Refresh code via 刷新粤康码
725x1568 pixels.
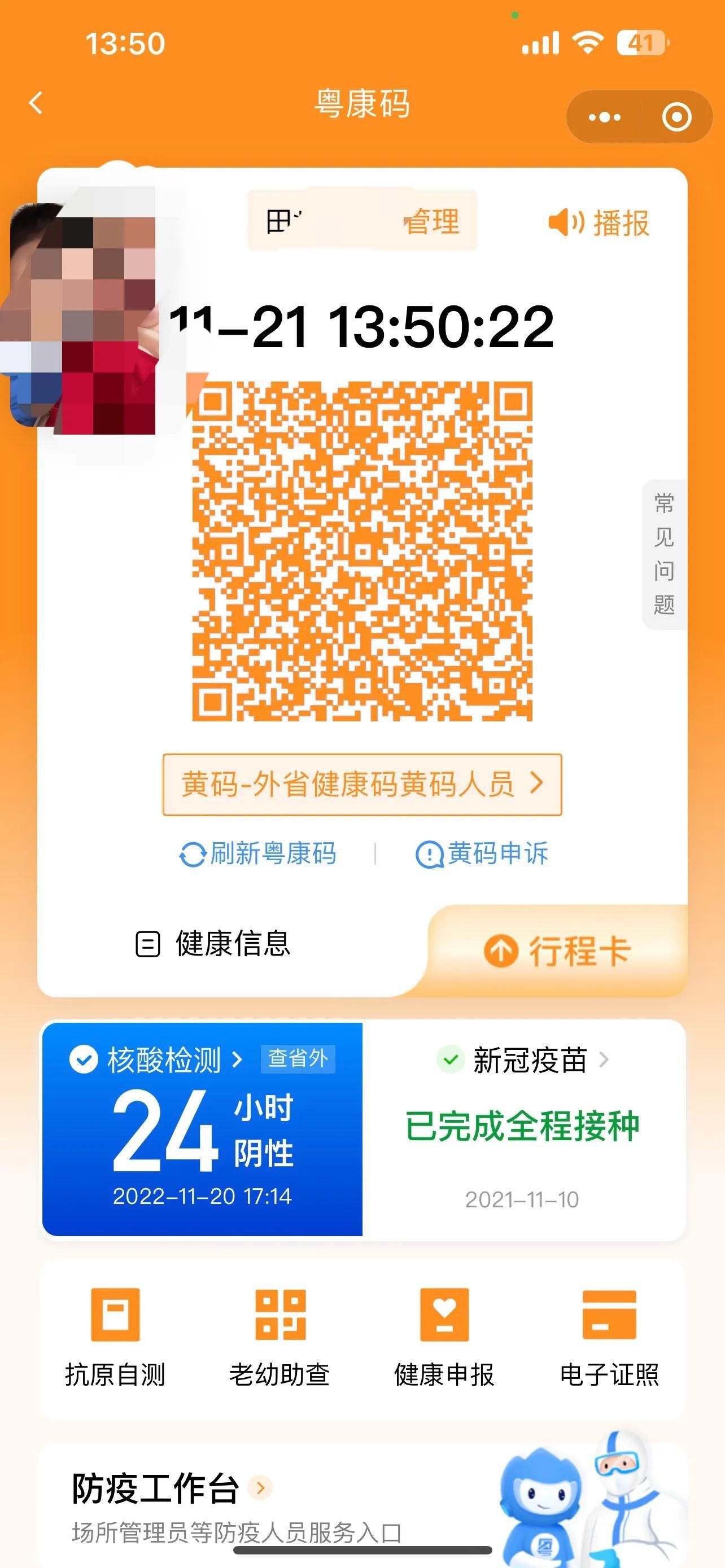tap(258, 853)
